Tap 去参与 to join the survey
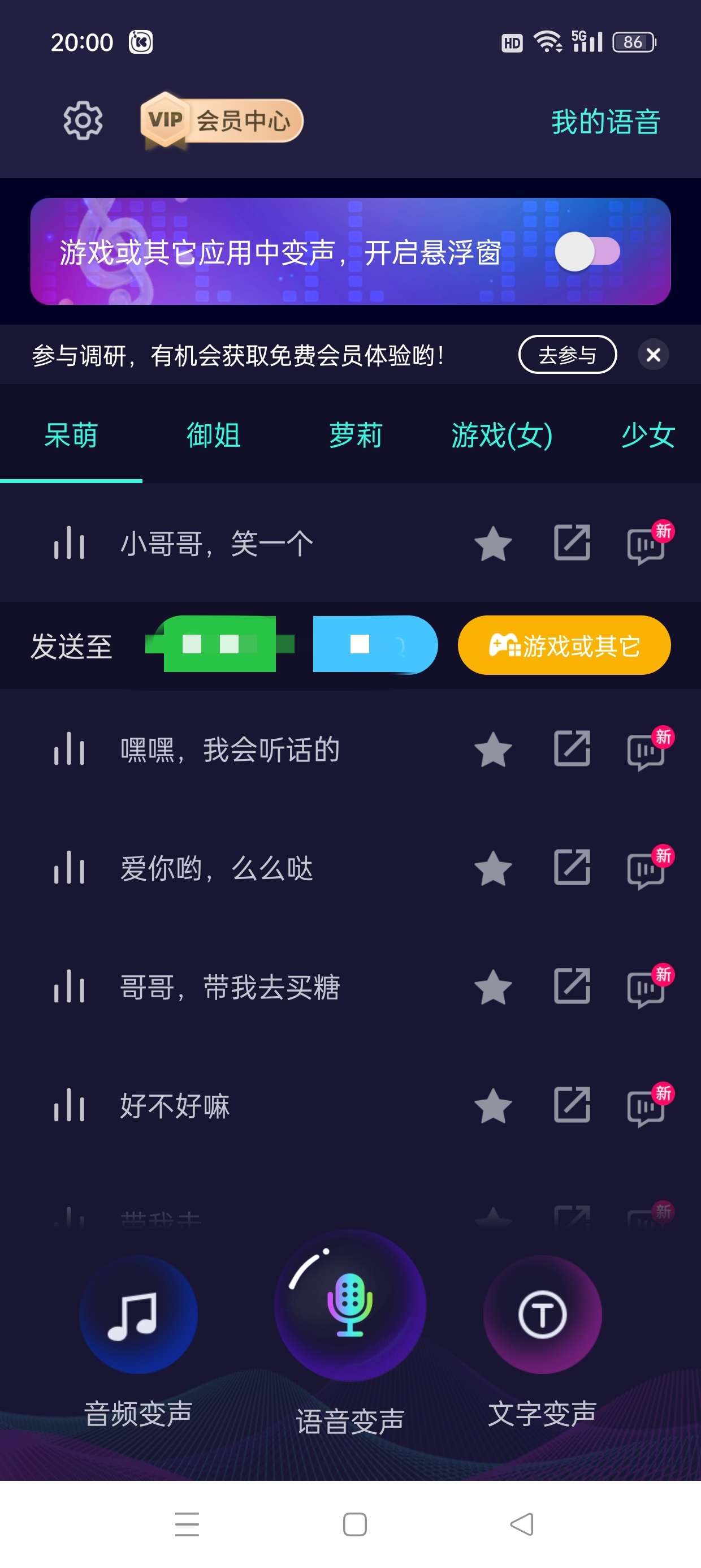Screen dimensions: 701x1568 (x=567, y=355)
